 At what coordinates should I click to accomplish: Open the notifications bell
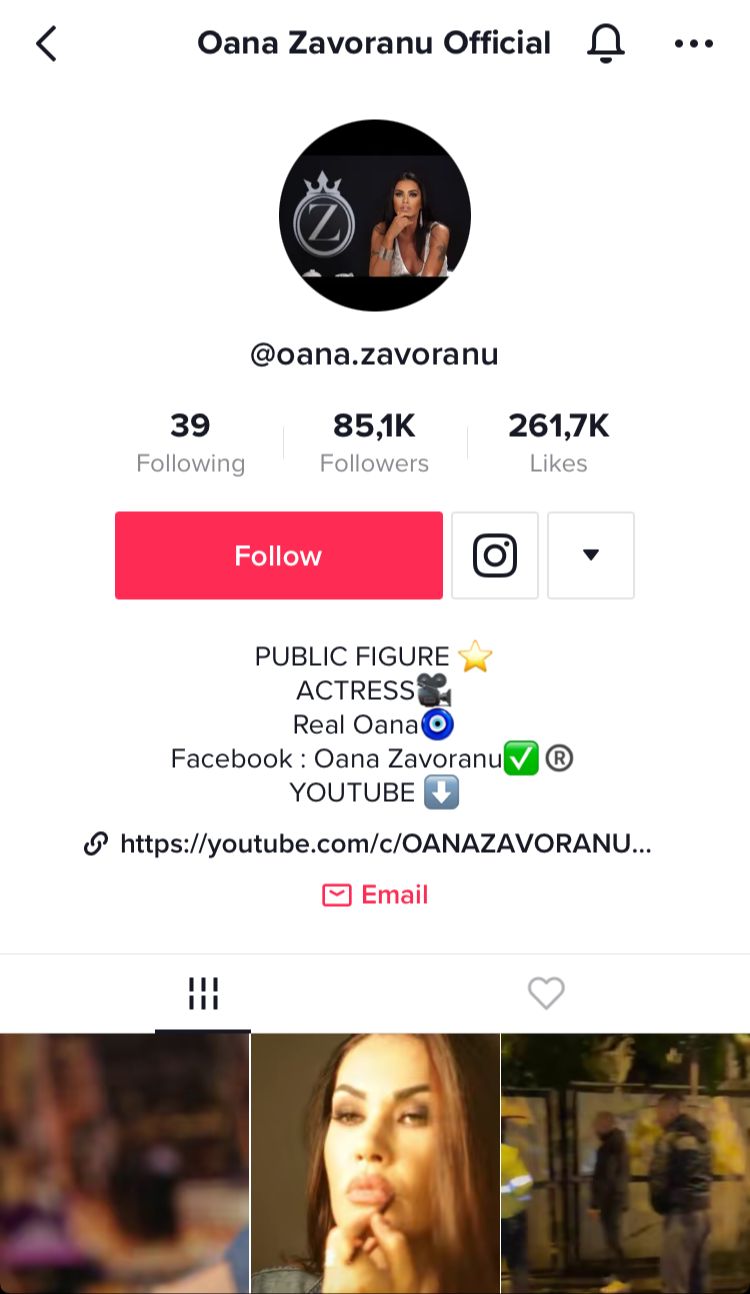coord(605,44)
